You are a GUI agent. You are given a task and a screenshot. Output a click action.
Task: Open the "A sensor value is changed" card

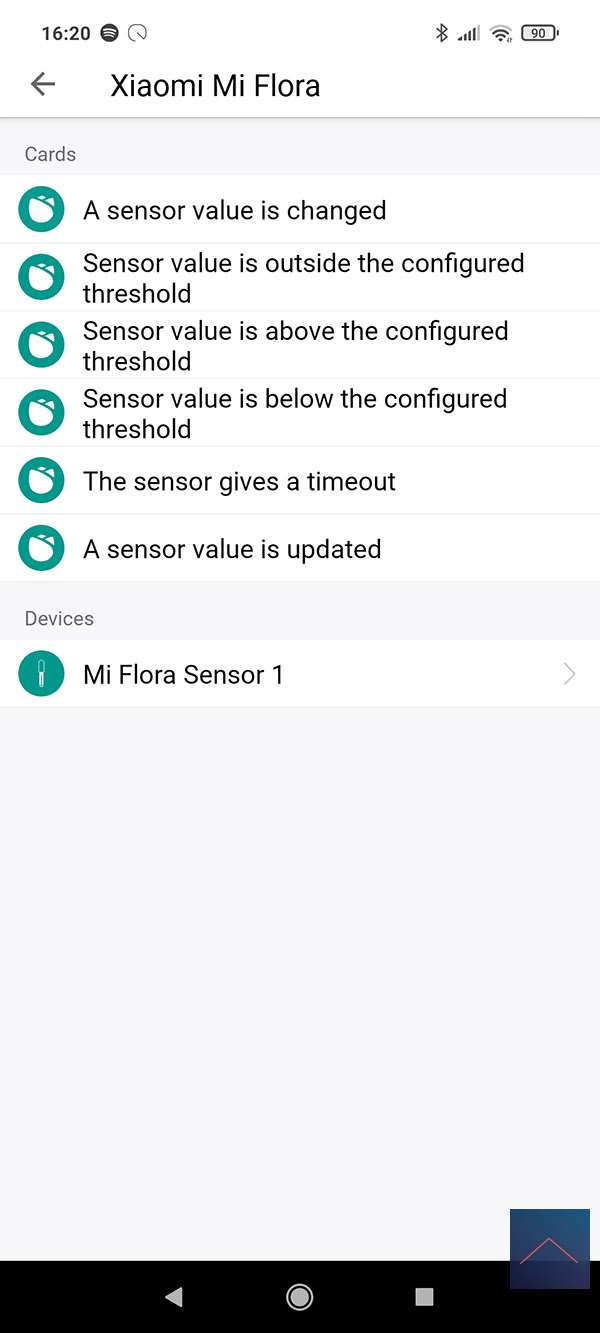tap(234, 210)
